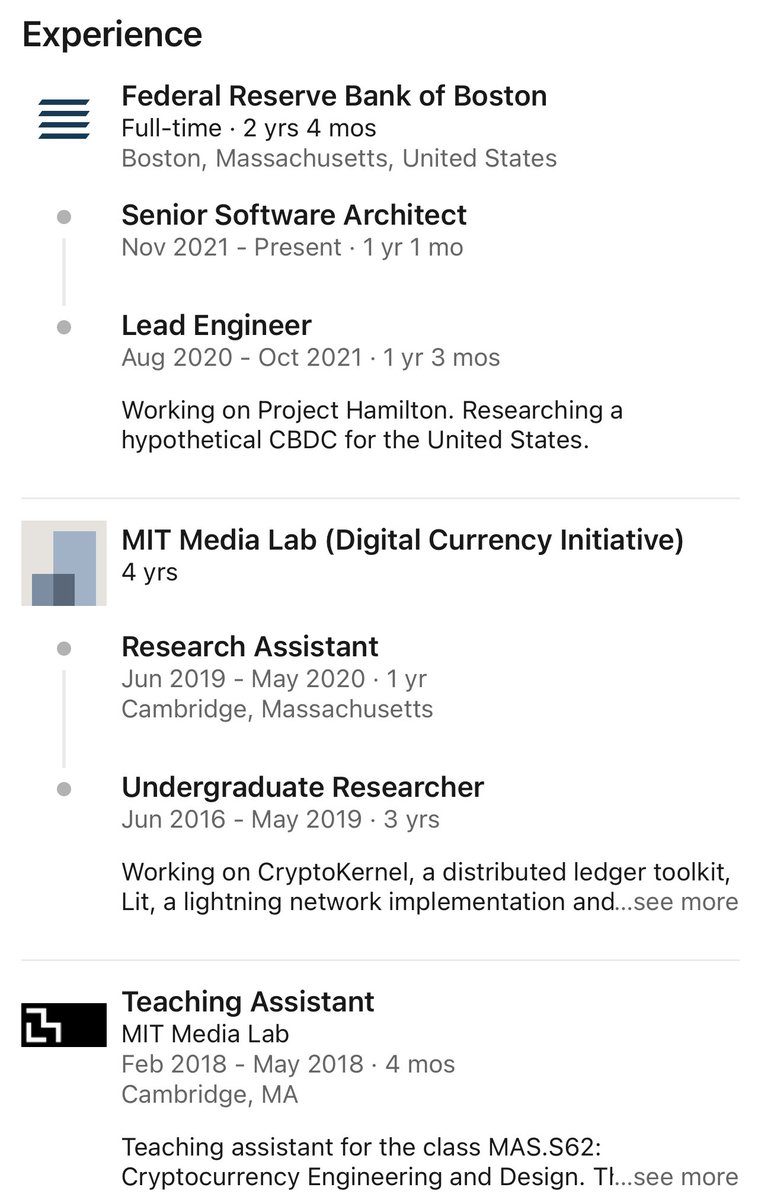The image size is (761, 1200).
Task: Open the Teaching Assistant MIT Media Lab entry
Action: 248,1002
